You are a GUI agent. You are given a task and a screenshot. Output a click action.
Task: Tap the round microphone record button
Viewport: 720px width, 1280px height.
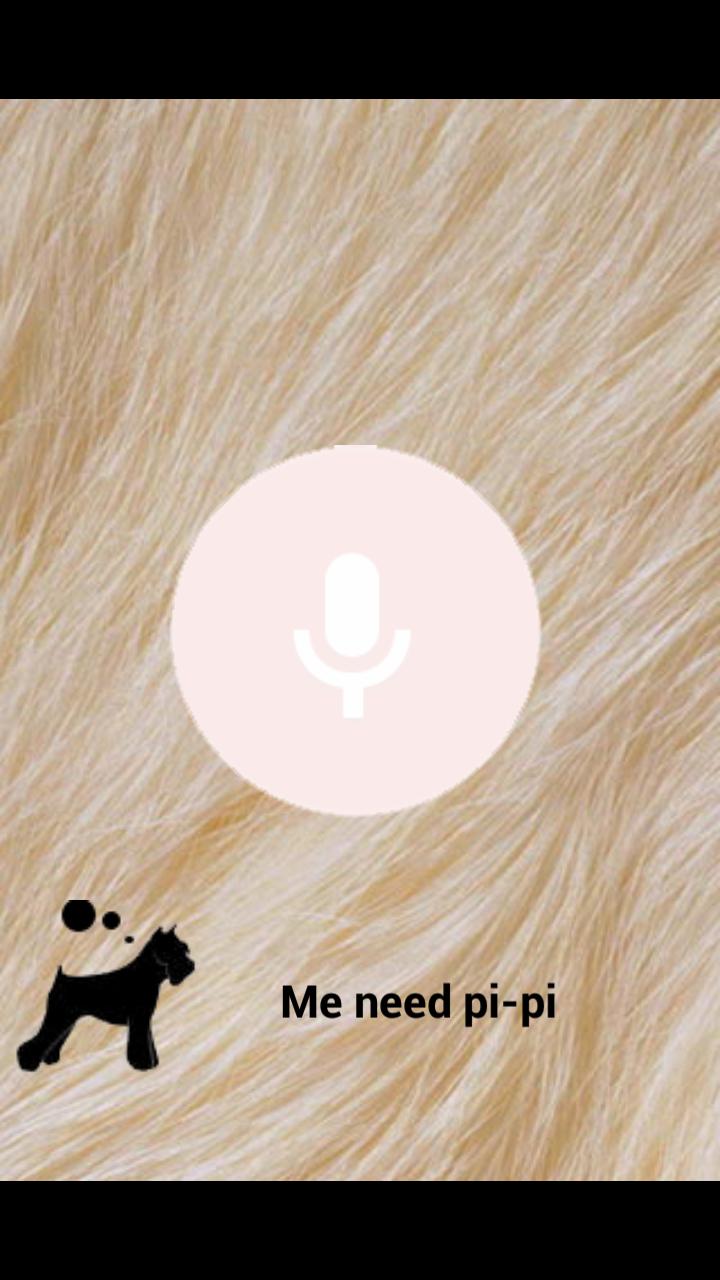click(355, 631)
